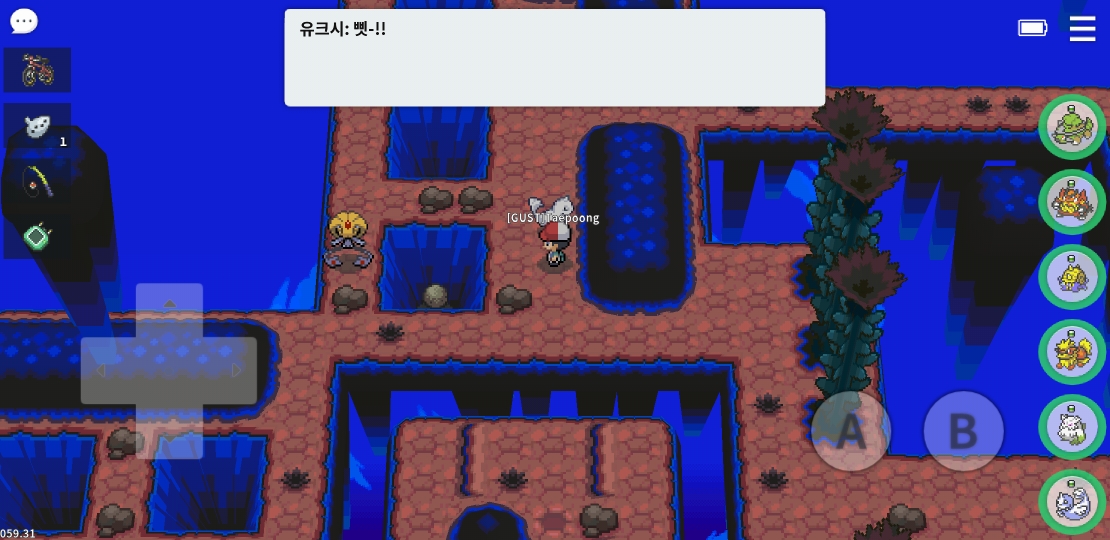1110x540 pixels.
Task: Select the fifth party Pokémon slot
Action: pyautogui.click(x=1071, y=427)
